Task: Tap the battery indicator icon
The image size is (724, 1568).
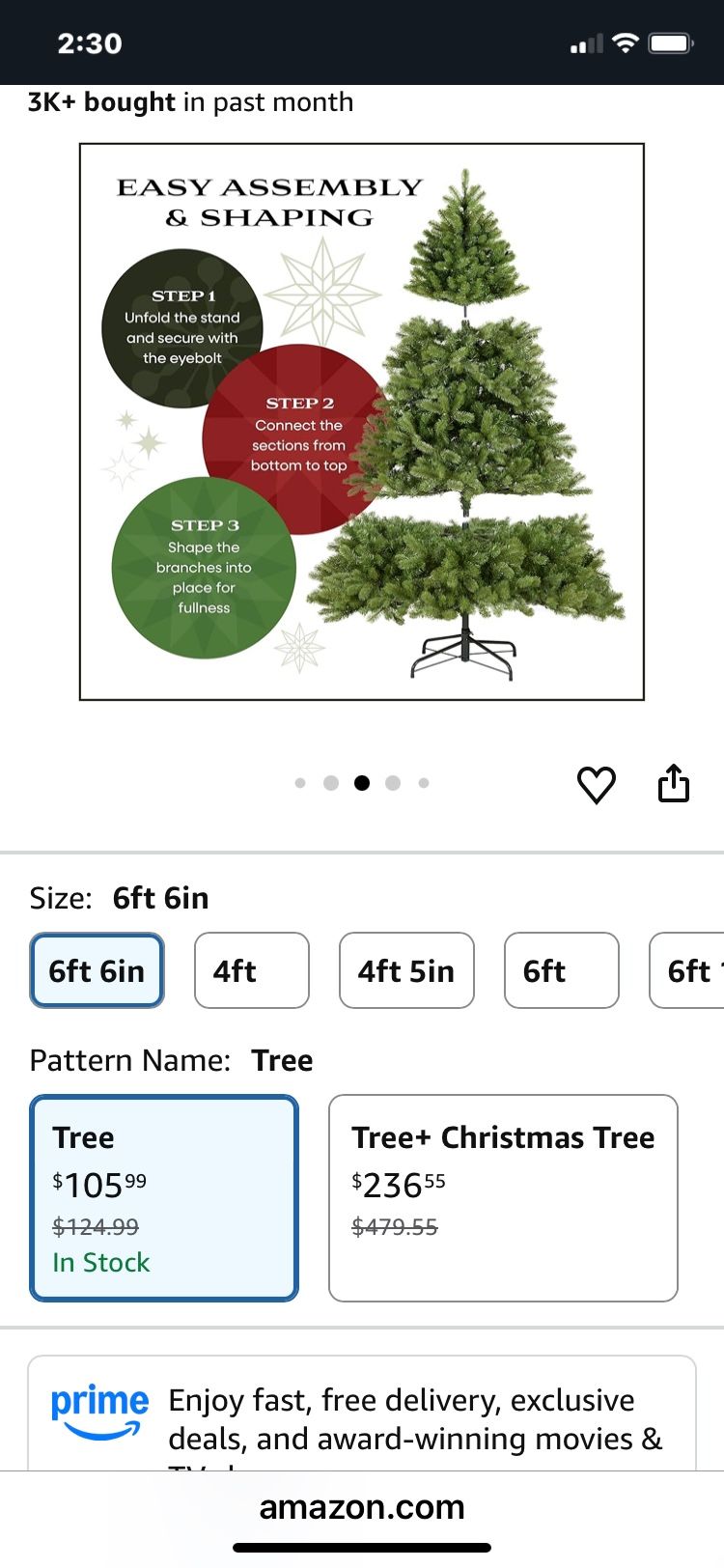Action: [668, 42]
